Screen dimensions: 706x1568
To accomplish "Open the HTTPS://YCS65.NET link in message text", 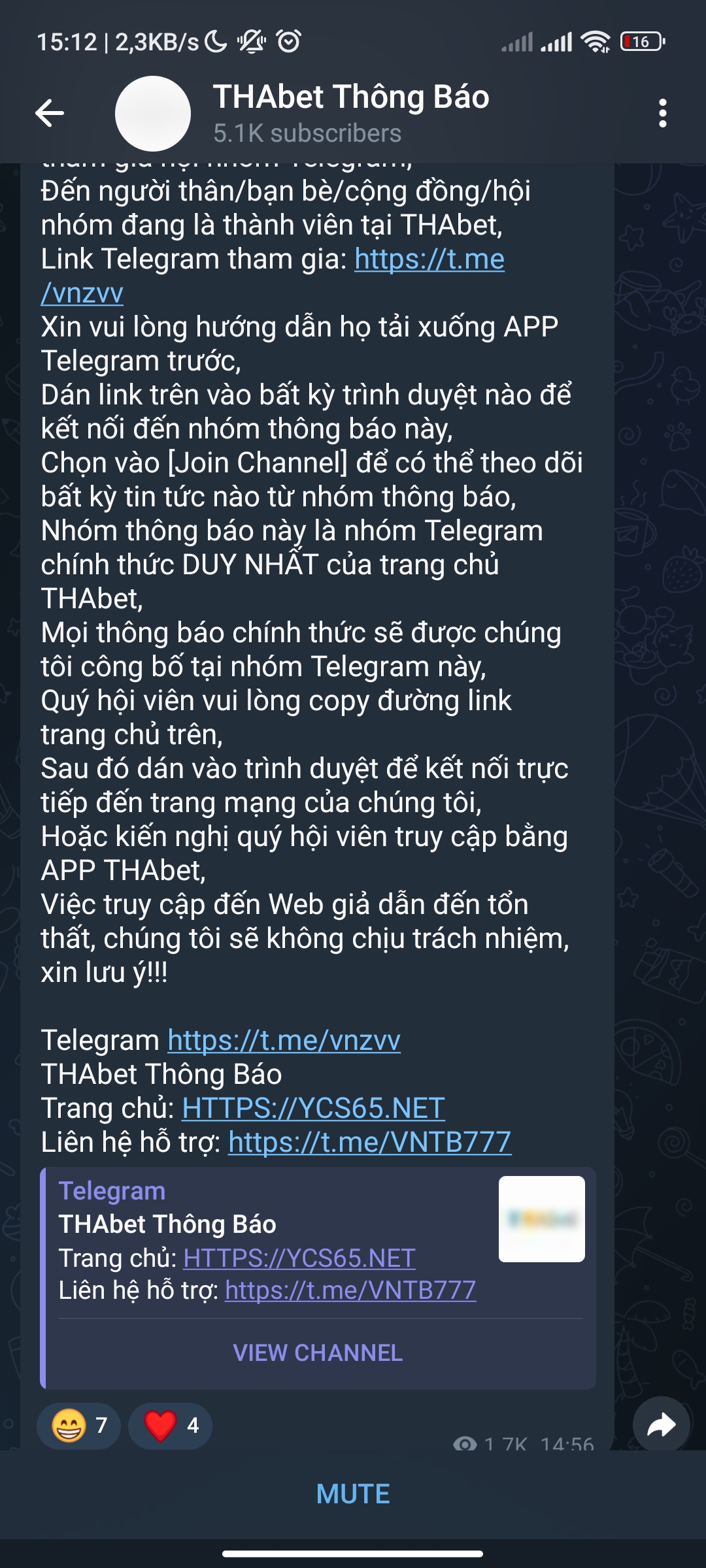I will click(x=313, y=1109).
